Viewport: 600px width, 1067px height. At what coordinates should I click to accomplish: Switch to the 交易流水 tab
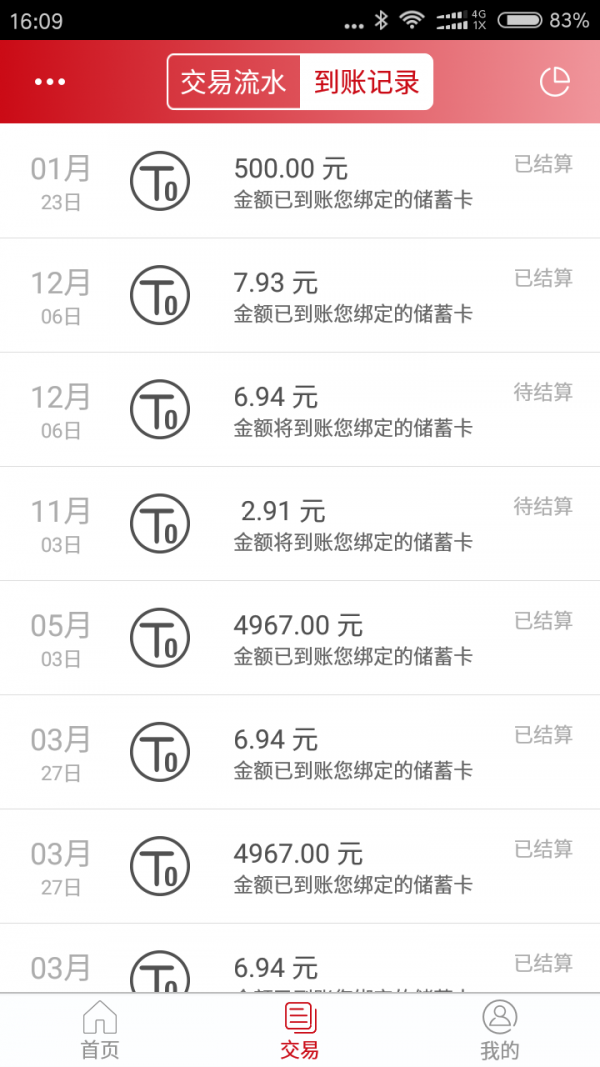[x=234, y=82]
